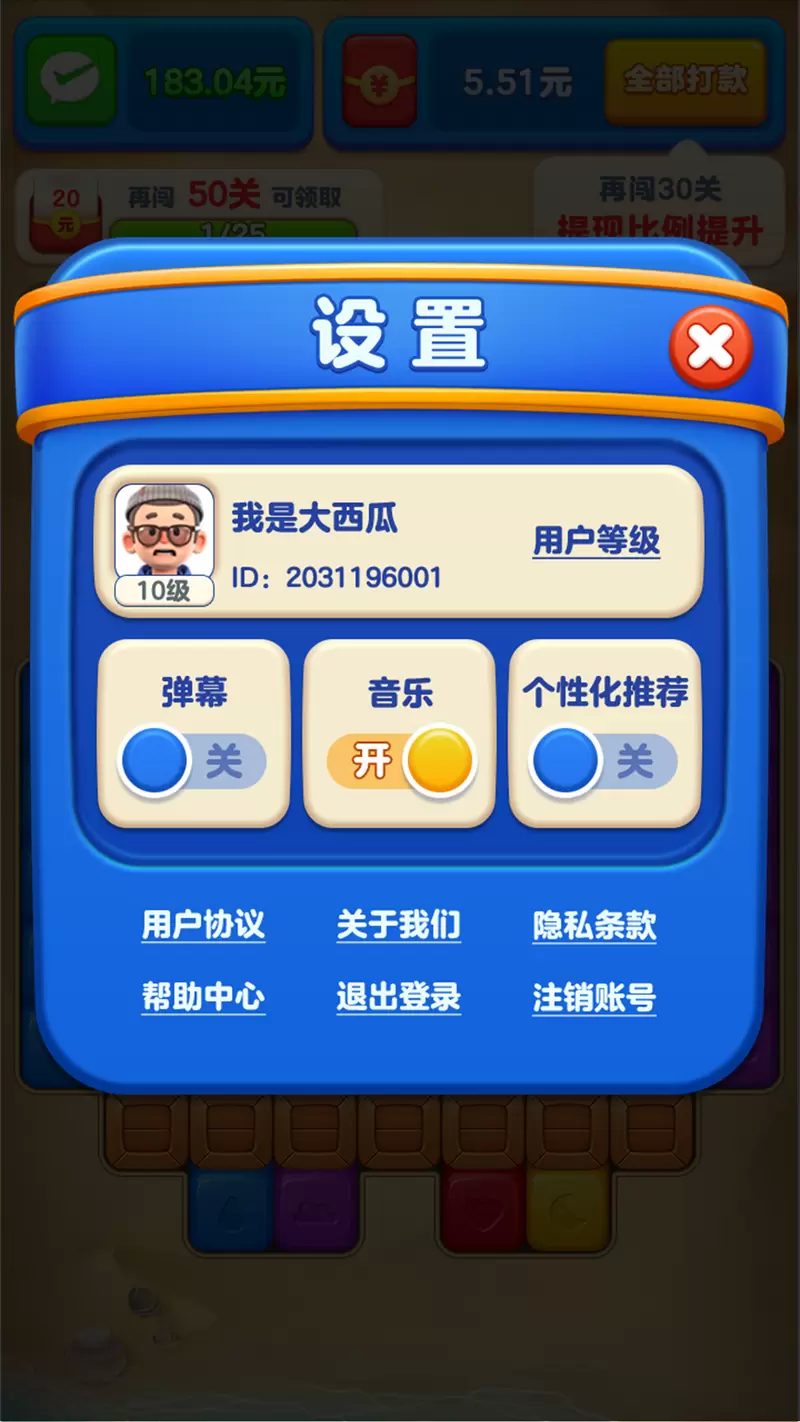
Task: Tap 退出登录 to log out
Action: point(399,997)
